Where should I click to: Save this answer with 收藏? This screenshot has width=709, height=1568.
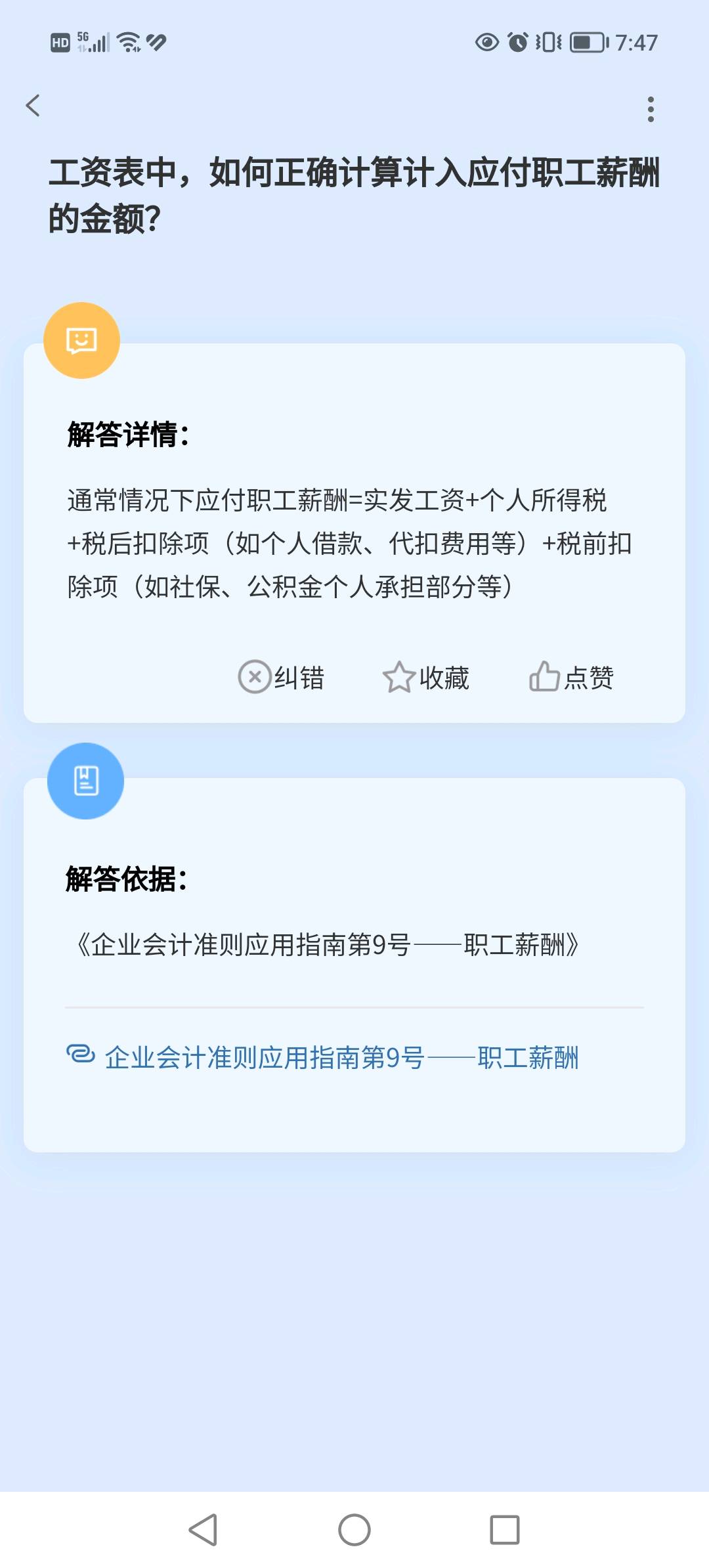coord(426,677)
